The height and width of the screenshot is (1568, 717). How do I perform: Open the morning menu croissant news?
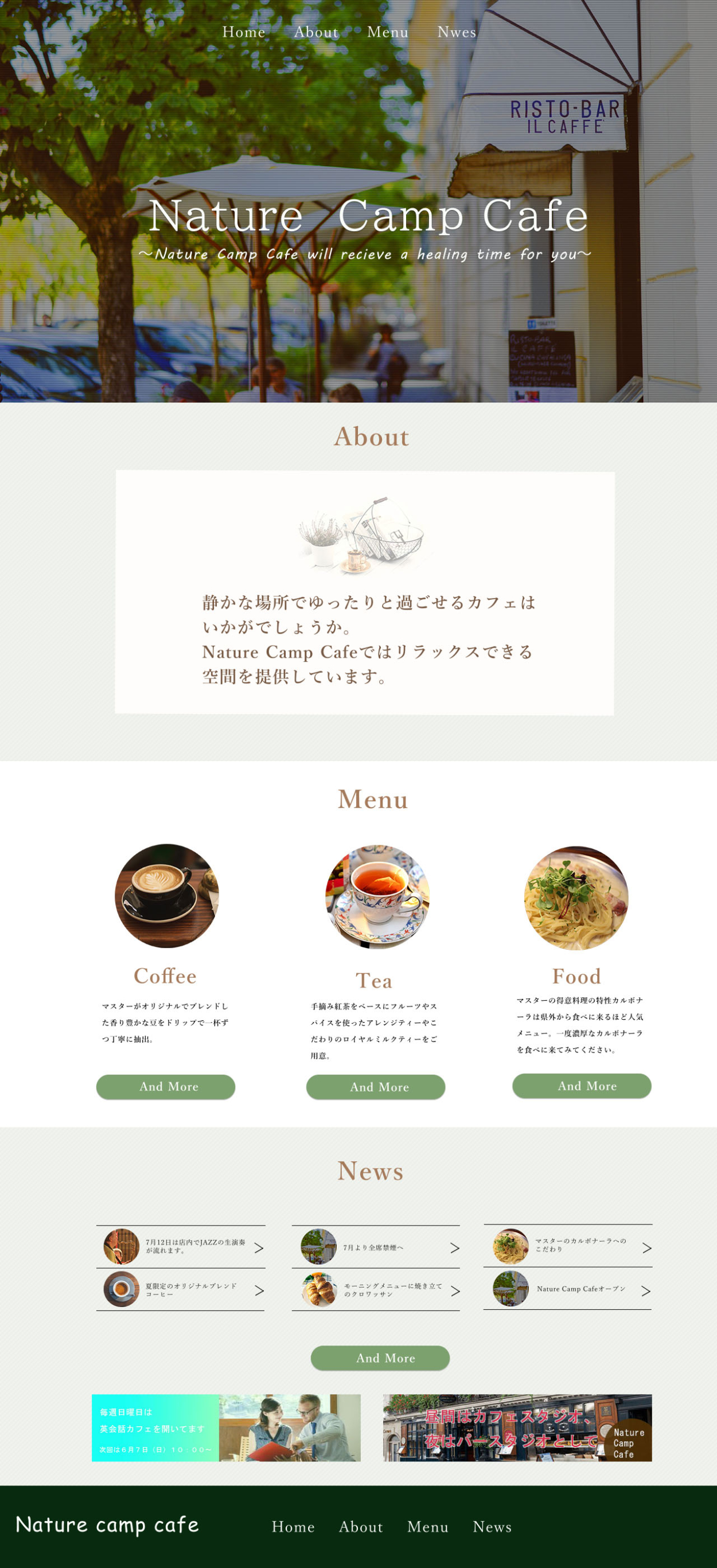pyautogui.click(x=376, y=1290)
